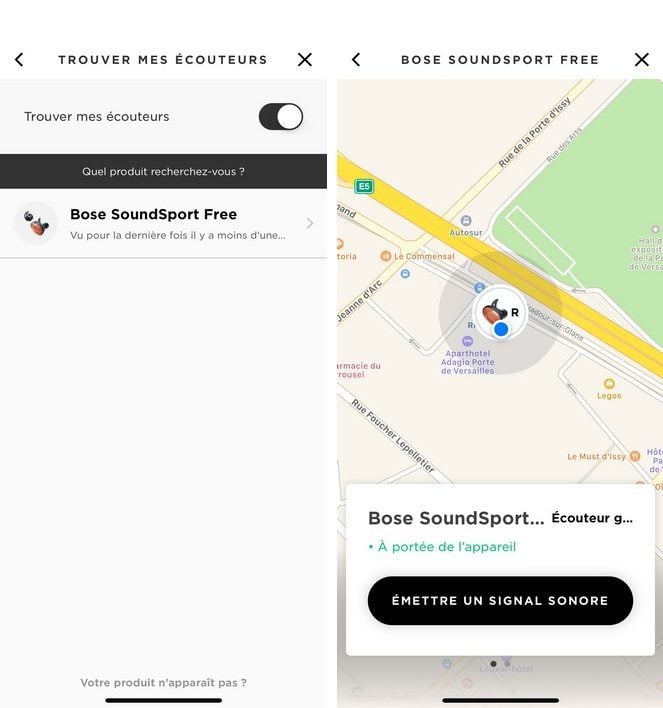Close the Trouver mes écouteurs screen
The image size is (663, 708).
305,60
